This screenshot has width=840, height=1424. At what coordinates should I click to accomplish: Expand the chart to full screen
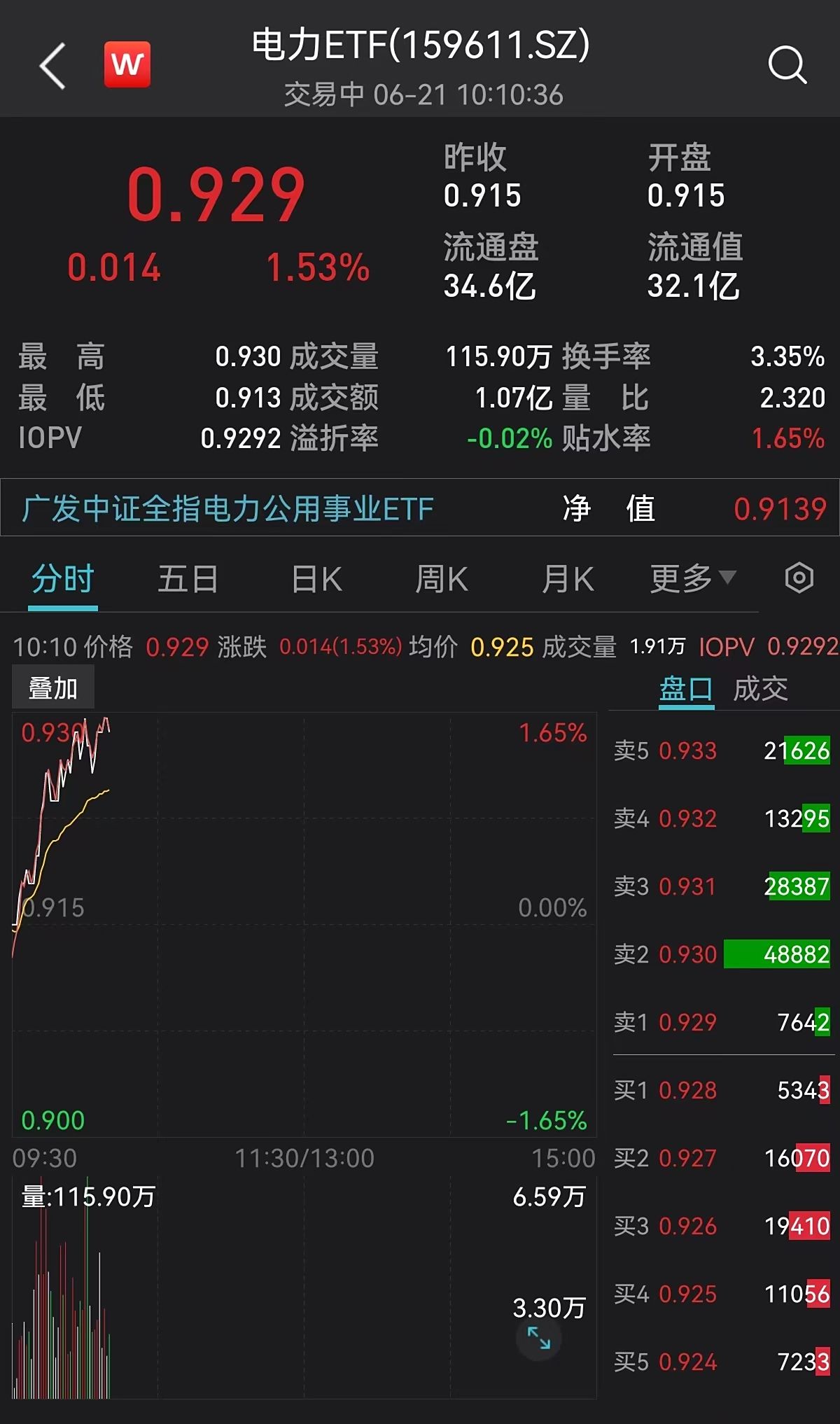[538, 1338]
